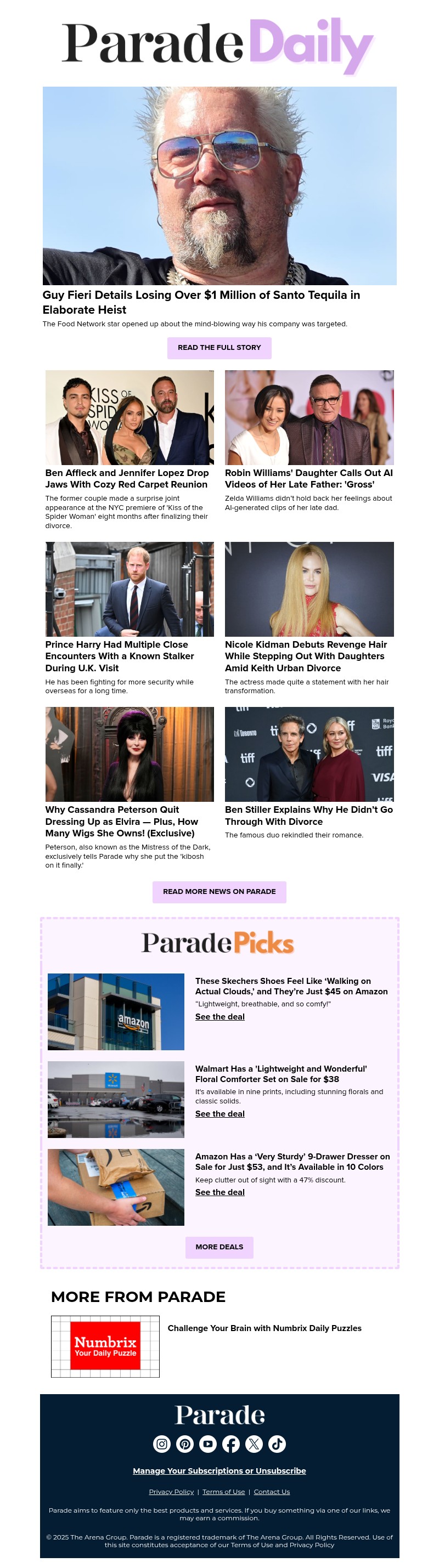See the deal for Walmart floral comforter
439x1568 pixels.
coord(220,1114)
